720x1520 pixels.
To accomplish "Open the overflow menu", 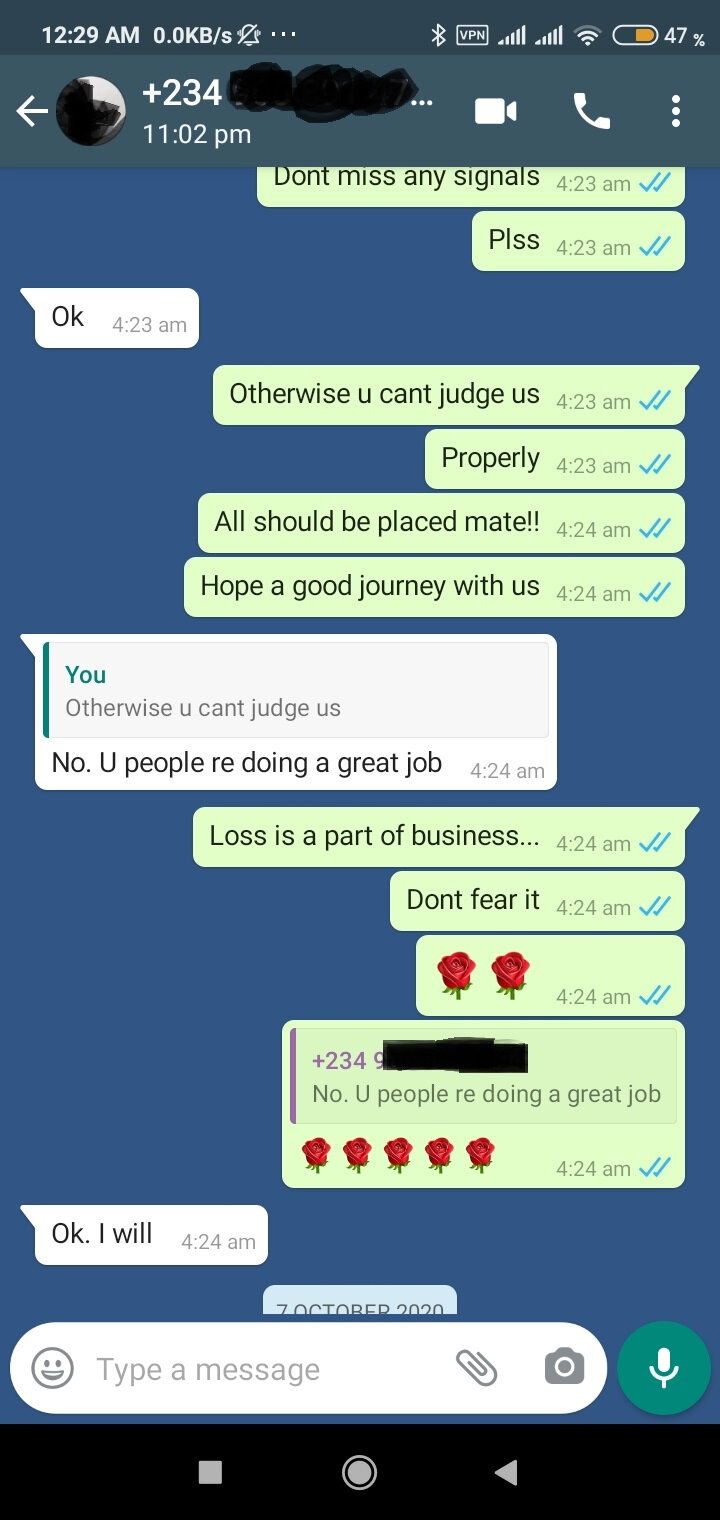I will 676,111.
